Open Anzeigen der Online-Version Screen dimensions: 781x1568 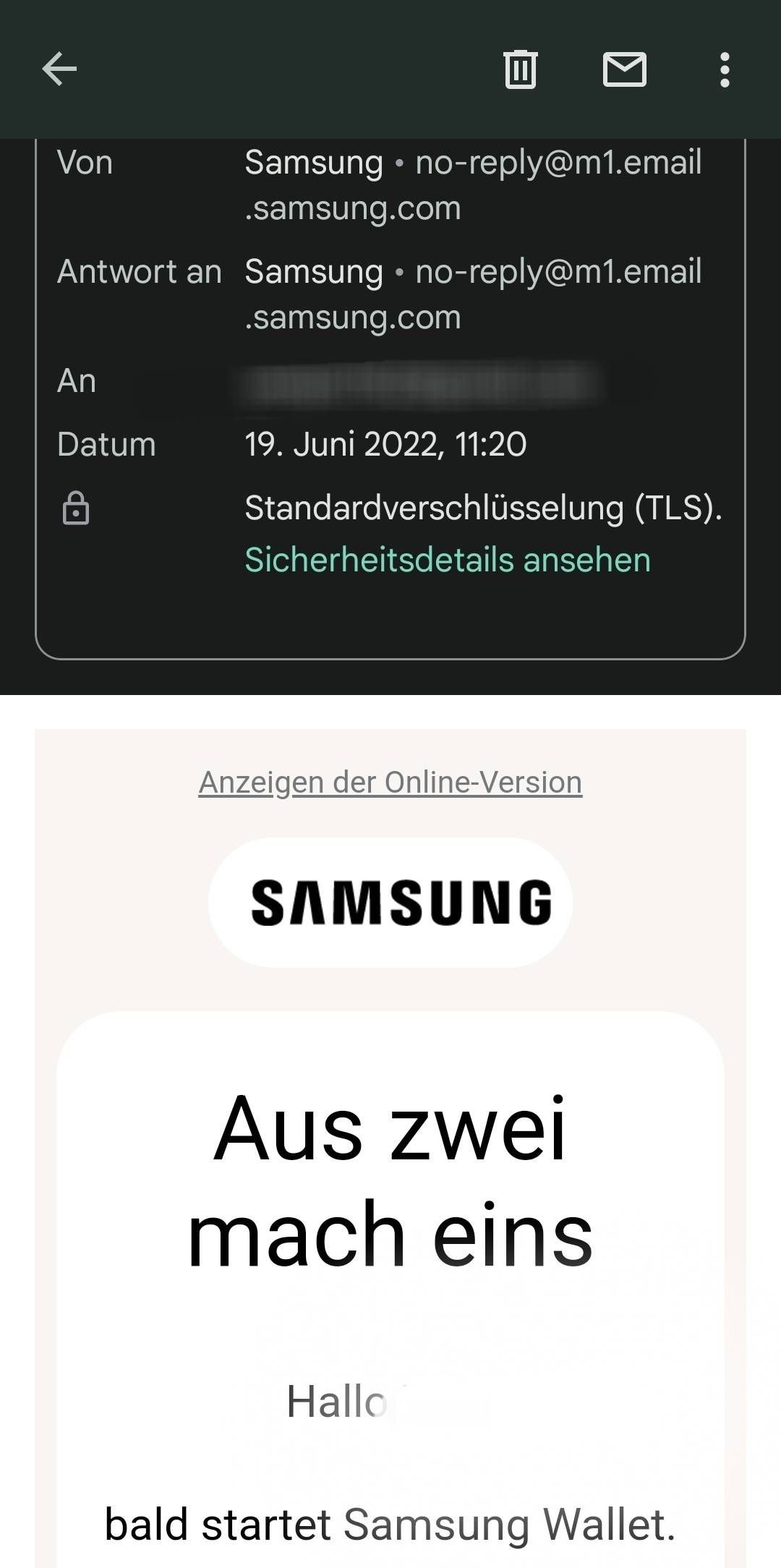[x=389, y=781]
